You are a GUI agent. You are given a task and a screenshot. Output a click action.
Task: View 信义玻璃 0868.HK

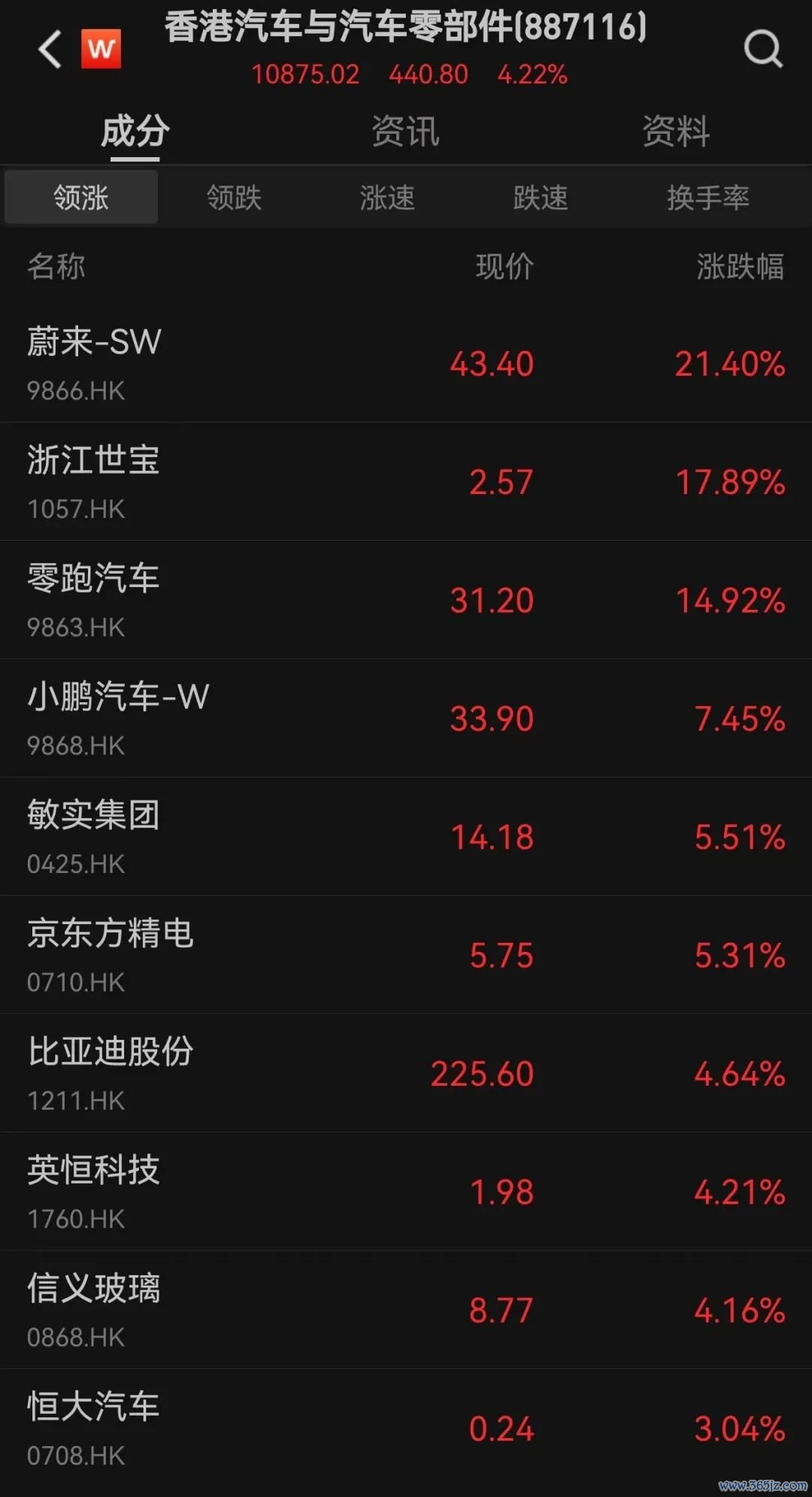click(406, 1310)
